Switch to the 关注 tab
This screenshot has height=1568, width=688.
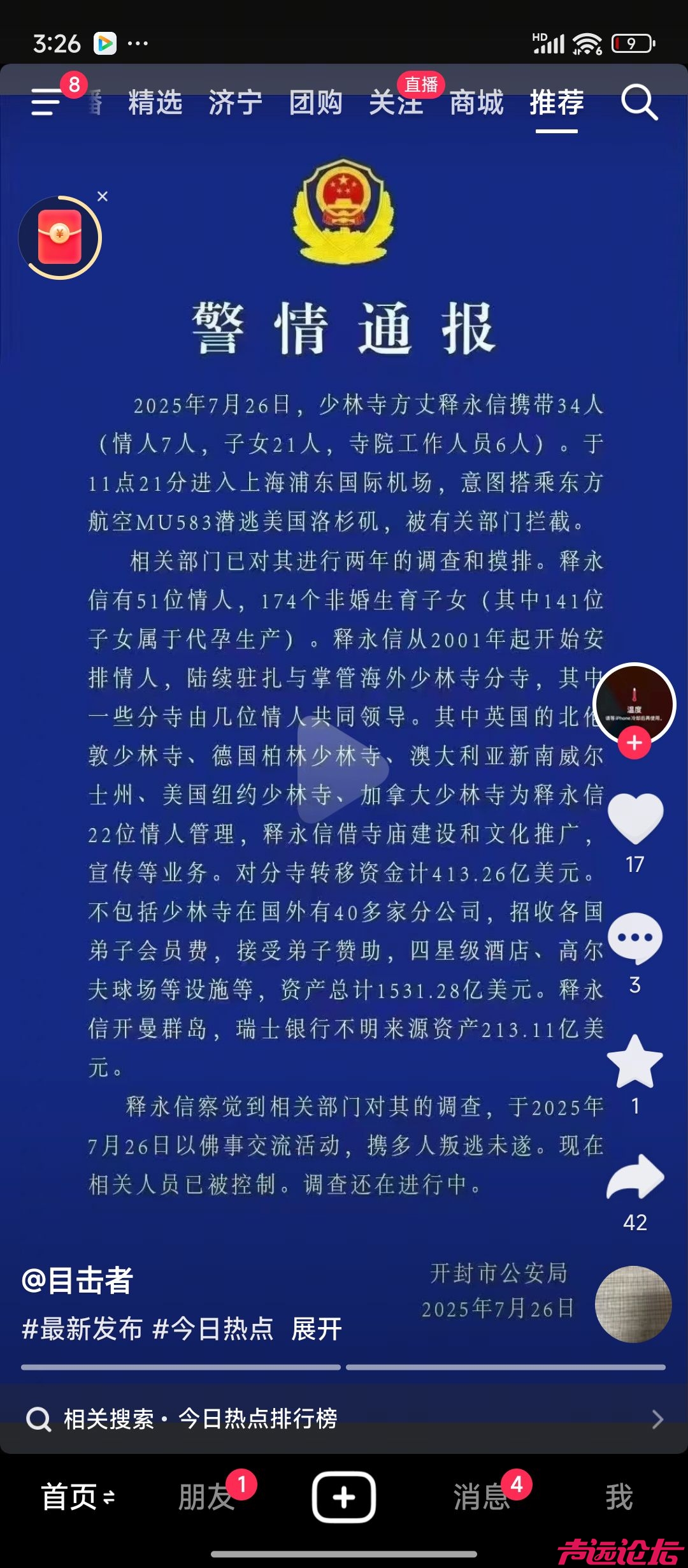click(x=396, y=103)
